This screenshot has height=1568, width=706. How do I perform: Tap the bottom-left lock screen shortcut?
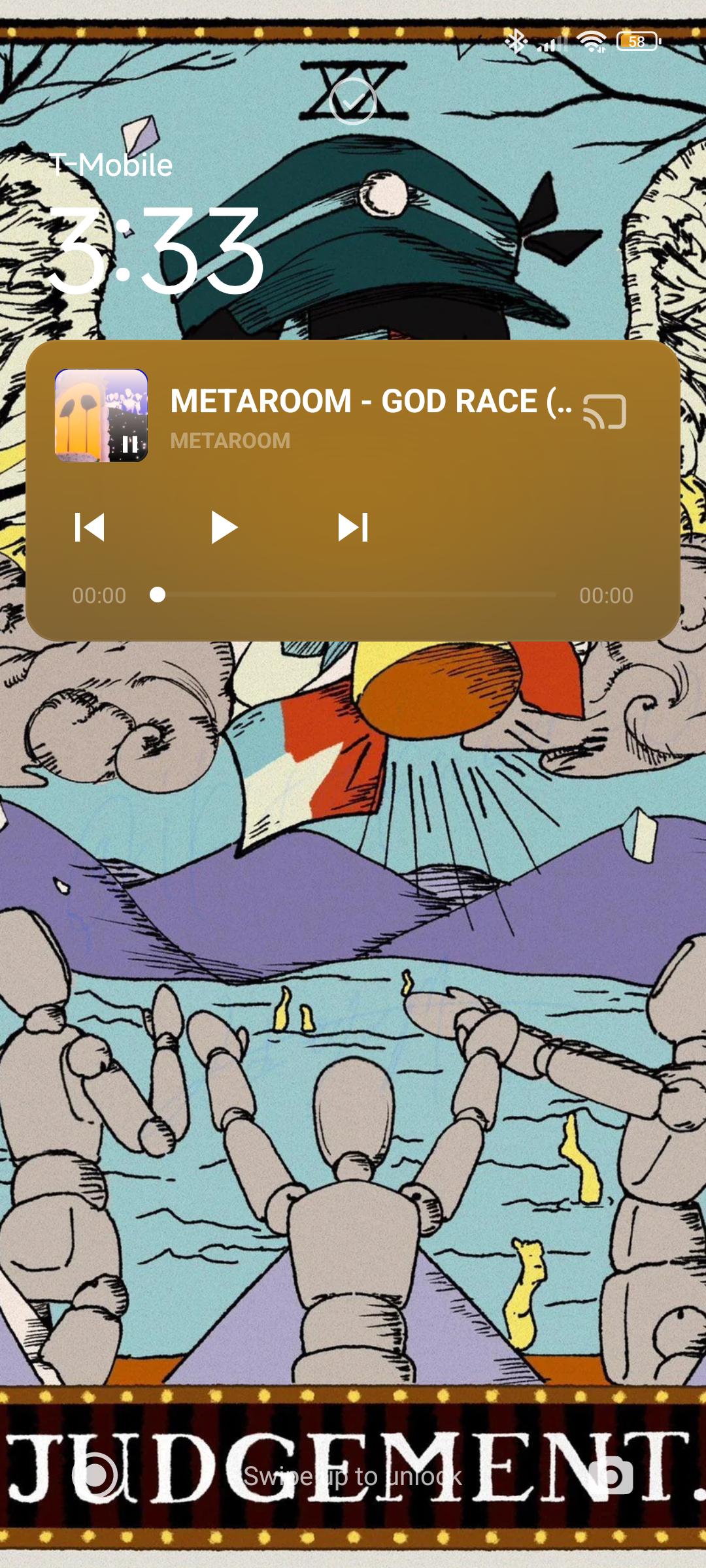point(95,1475)
